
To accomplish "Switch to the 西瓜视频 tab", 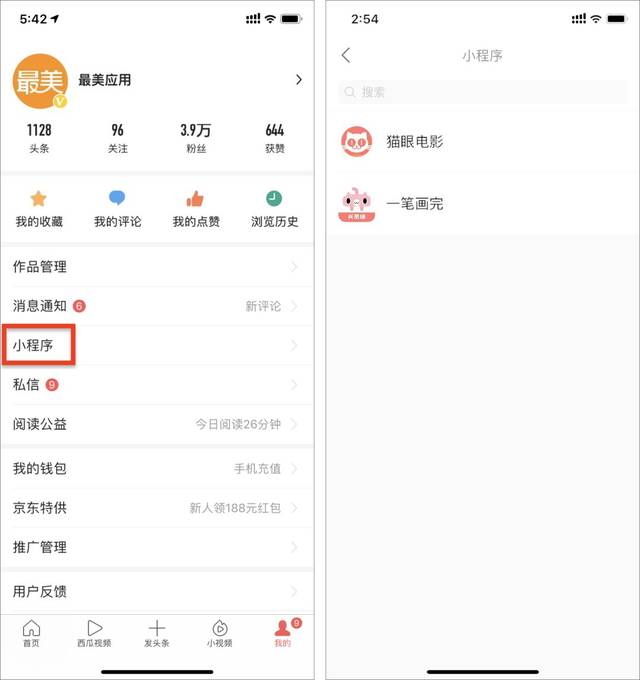I will tap(94, 633).
